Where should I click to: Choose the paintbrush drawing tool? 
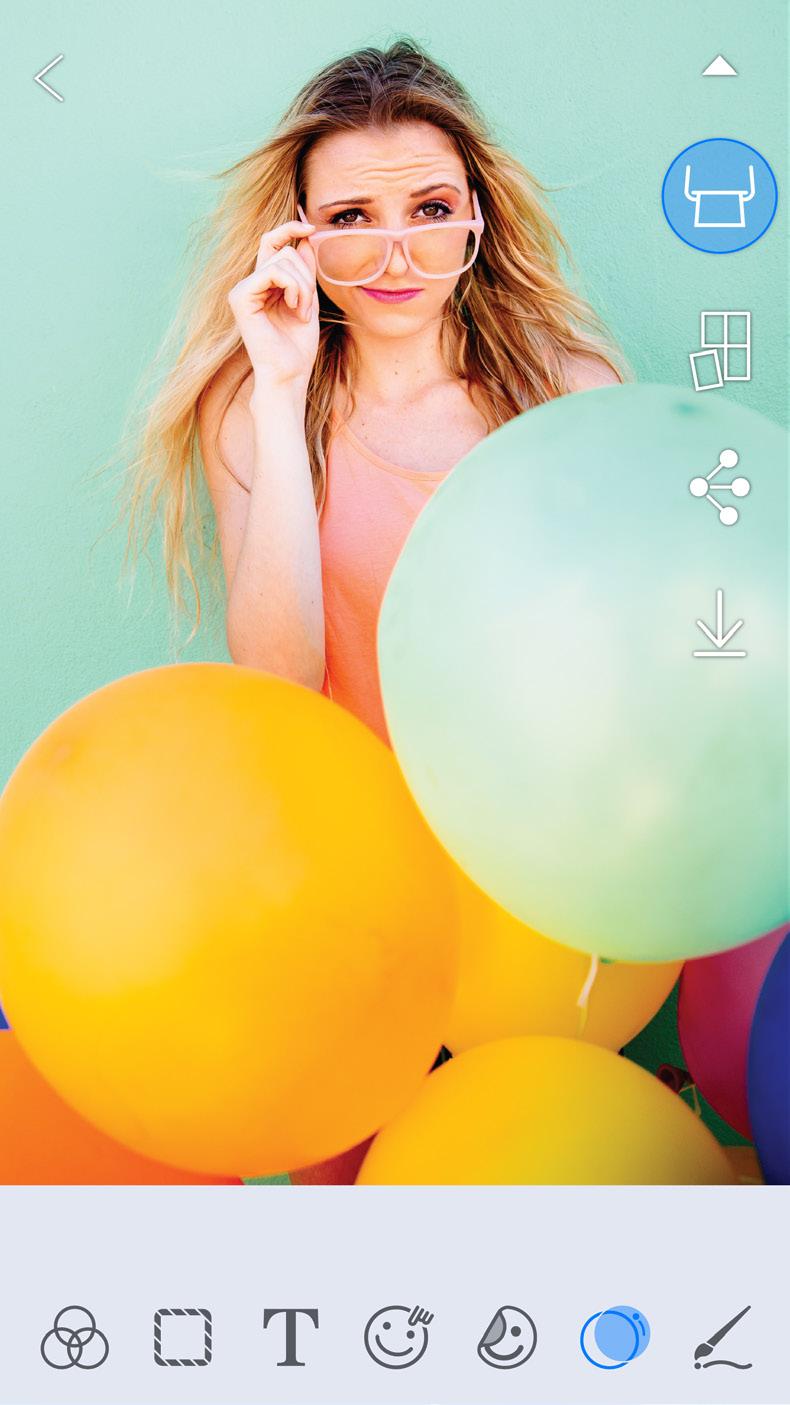click(x=722, y=1337)
